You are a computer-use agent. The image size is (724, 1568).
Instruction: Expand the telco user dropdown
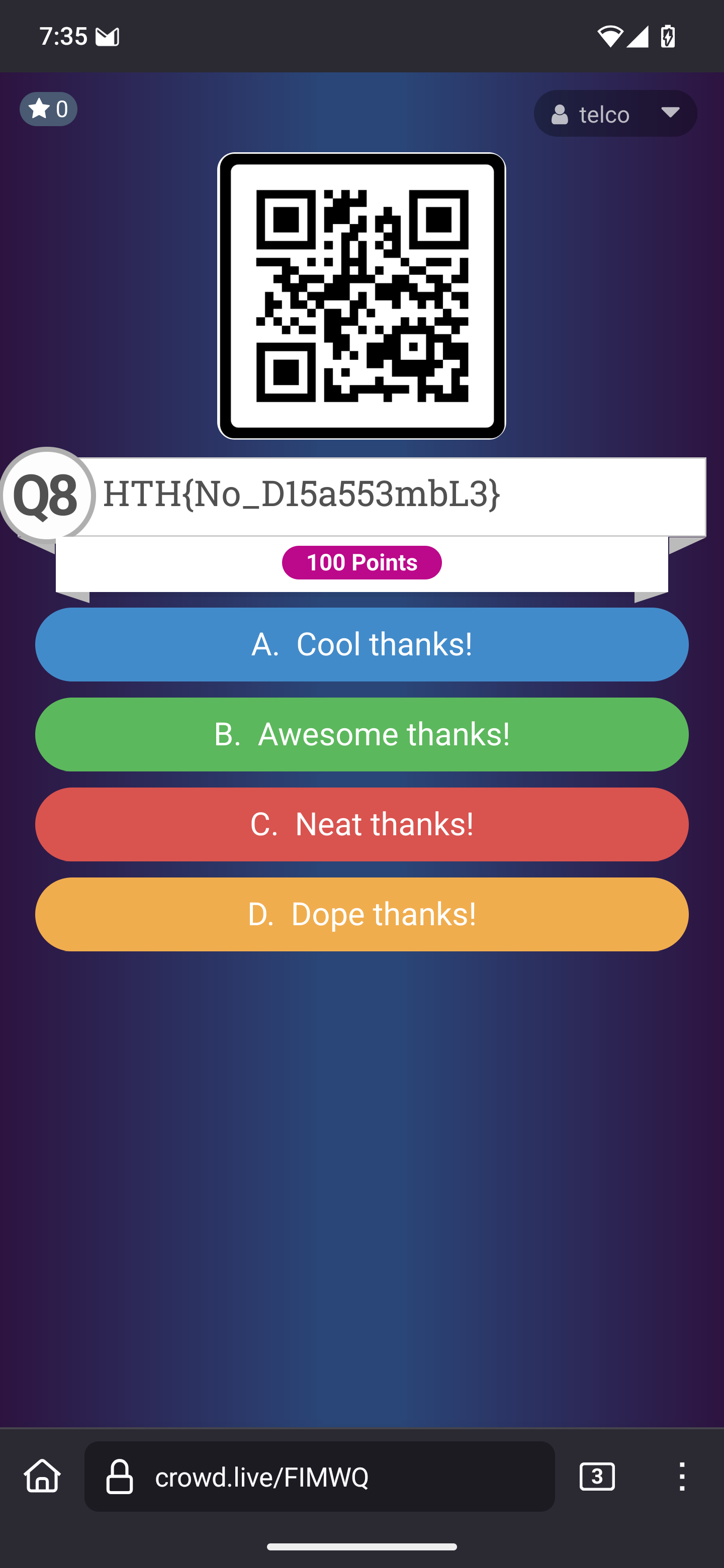615,114
